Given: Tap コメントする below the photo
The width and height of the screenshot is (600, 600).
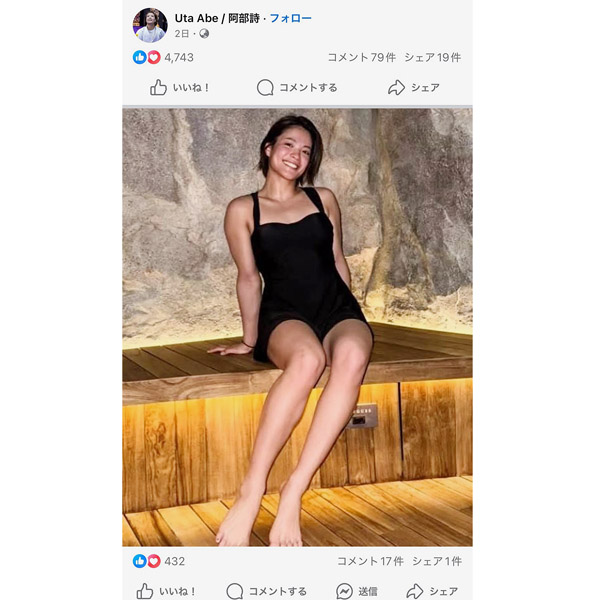Looking at the screenshot, I should tap(267, 591).
